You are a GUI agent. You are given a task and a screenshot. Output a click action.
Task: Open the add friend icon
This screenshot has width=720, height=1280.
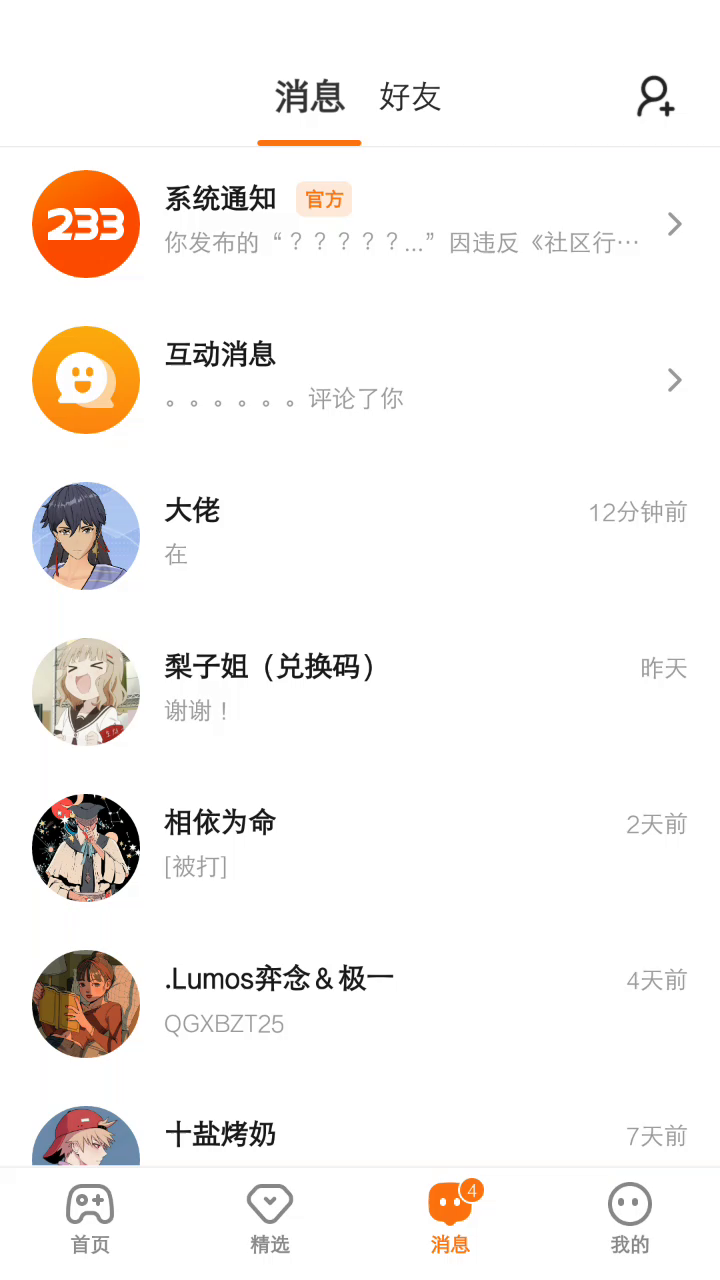tap(656, 97)
